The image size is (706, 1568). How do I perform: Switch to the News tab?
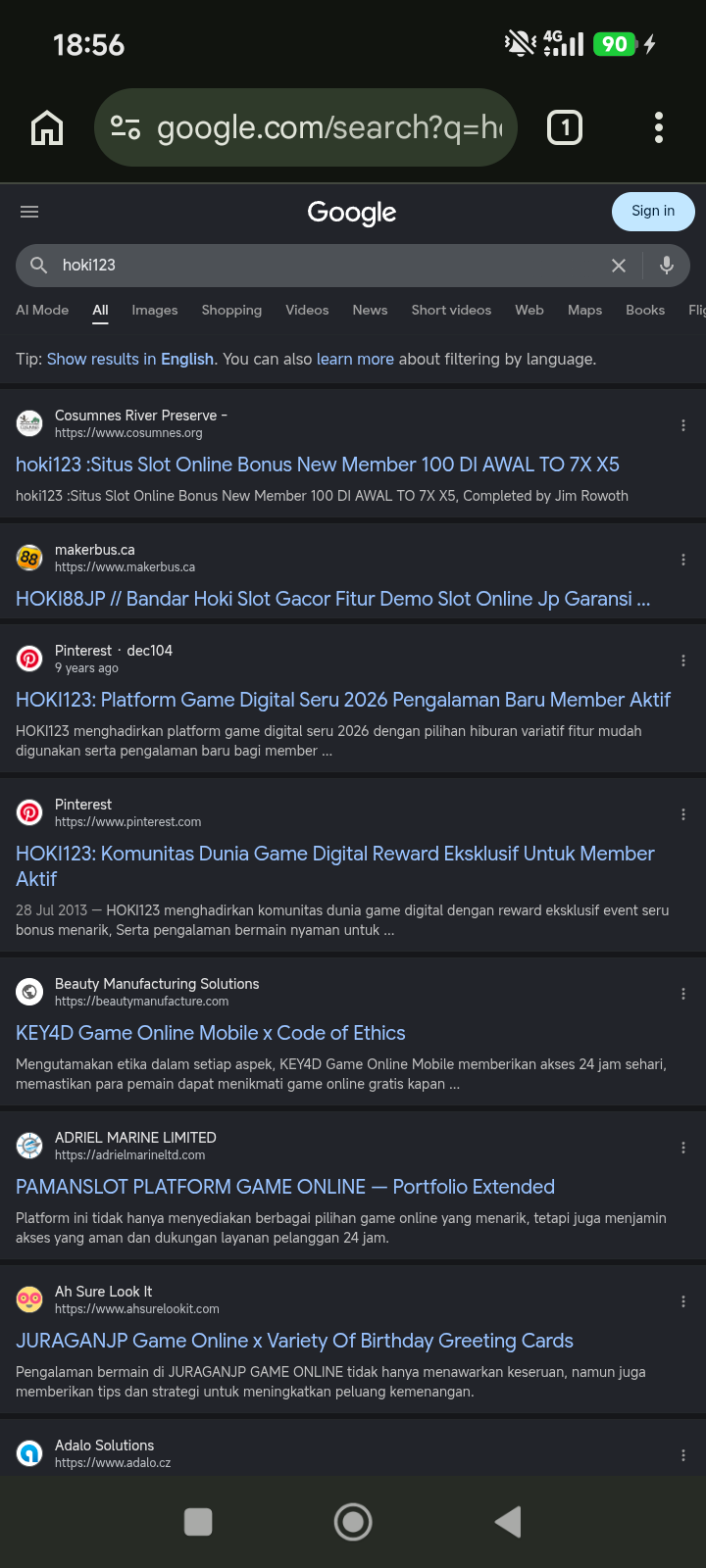[x=370, y=310]
